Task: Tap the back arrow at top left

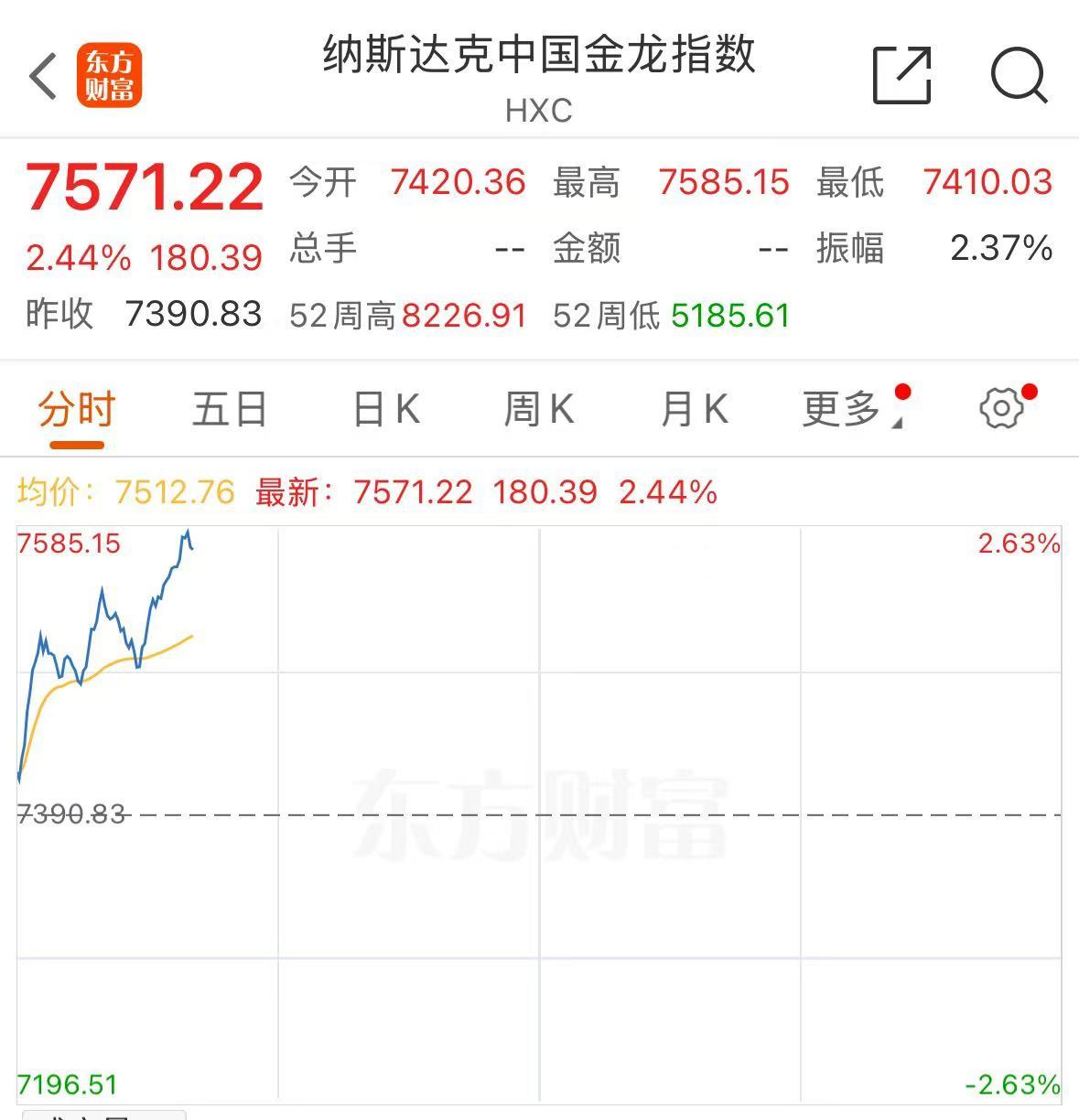Action: pos(43,77)
